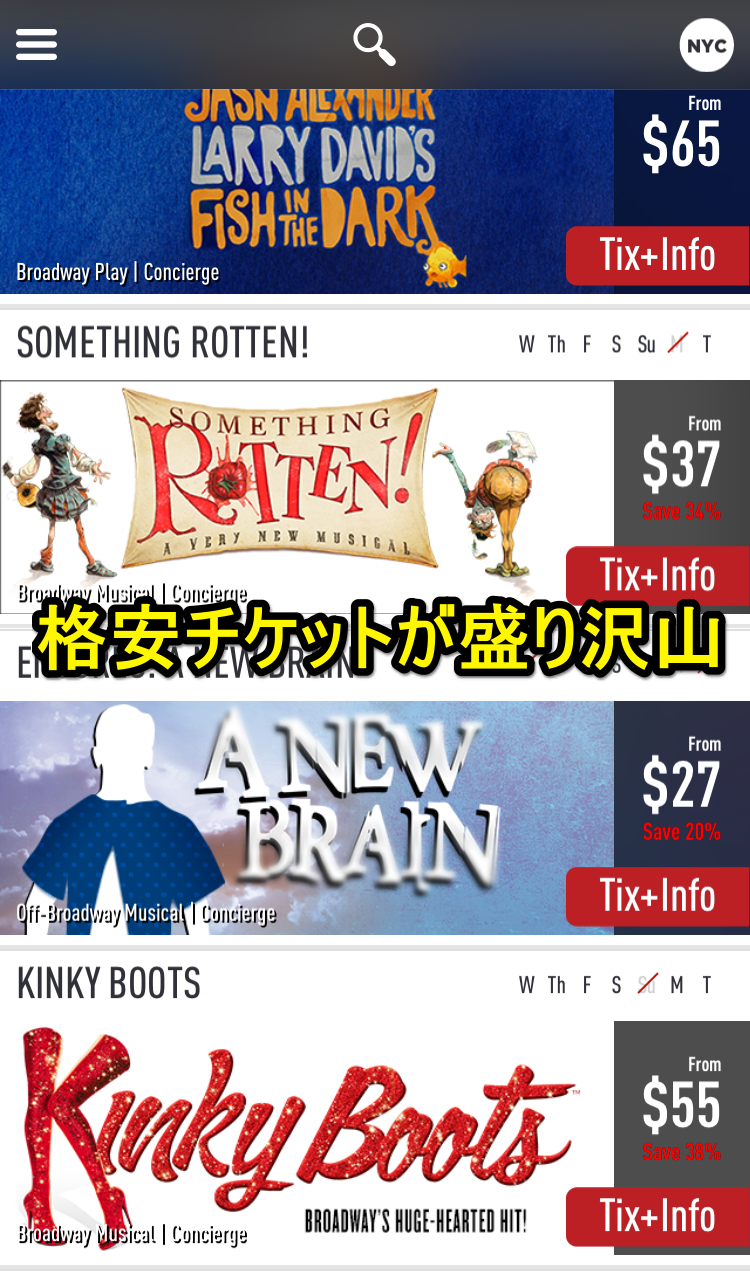Image resolution: width=750 pixels, height=1276 pixels.
Task: Tap Tix+Info for Something Rotten!
Action: pos(657,575)
